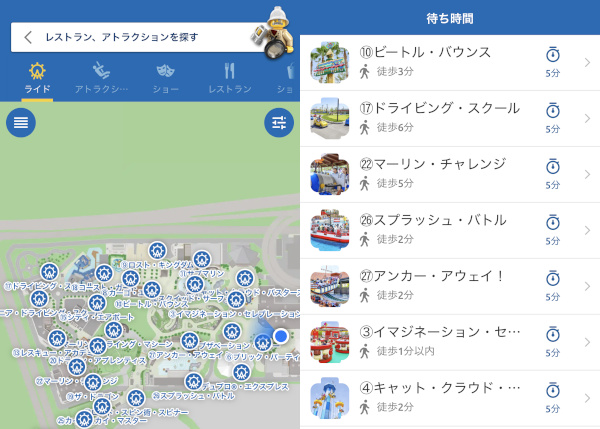The height and width of the screenshot is (429, 600).
Task: View ㉖スプラッシュ・バトル details
Action: coord(450,230)
